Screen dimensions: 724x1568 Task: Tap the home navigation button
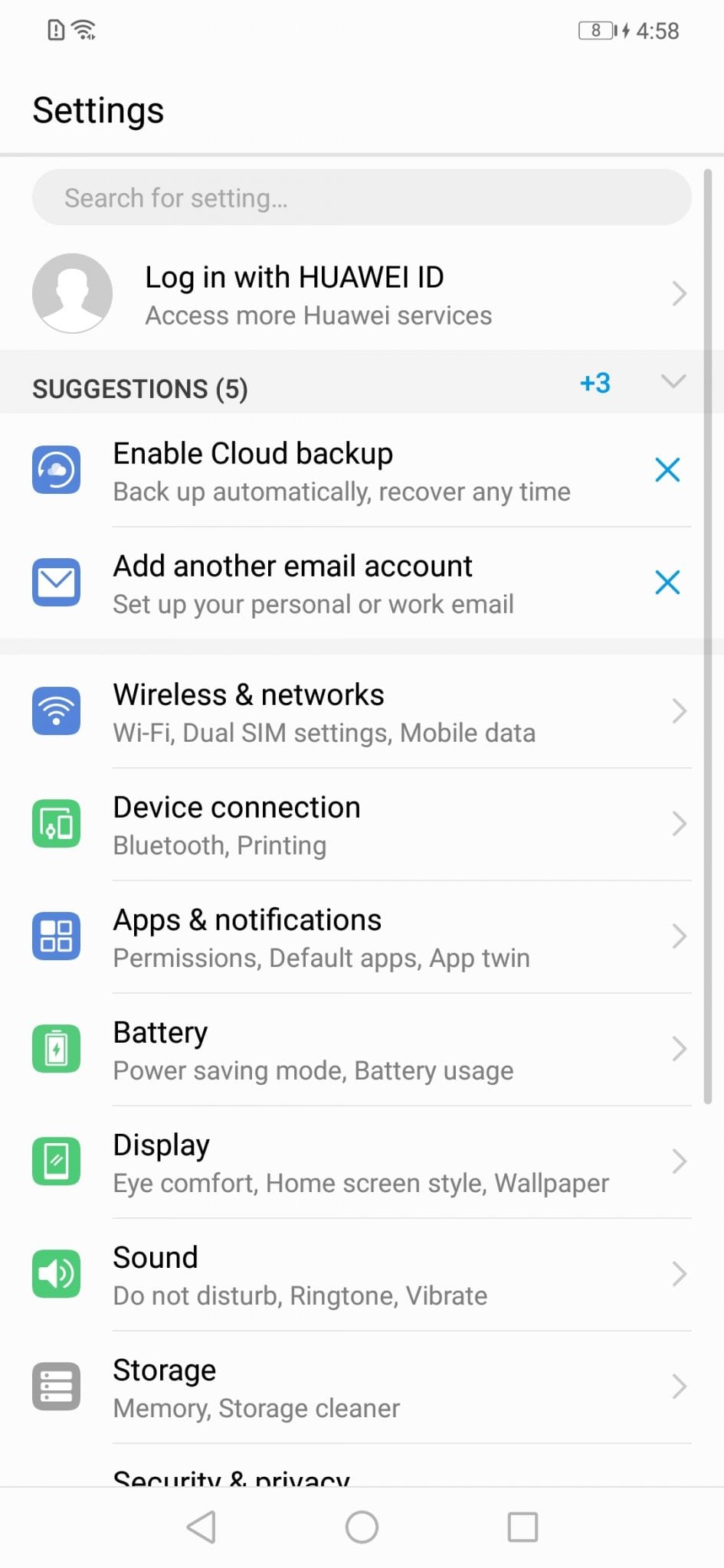click(x=362, y=1527)
